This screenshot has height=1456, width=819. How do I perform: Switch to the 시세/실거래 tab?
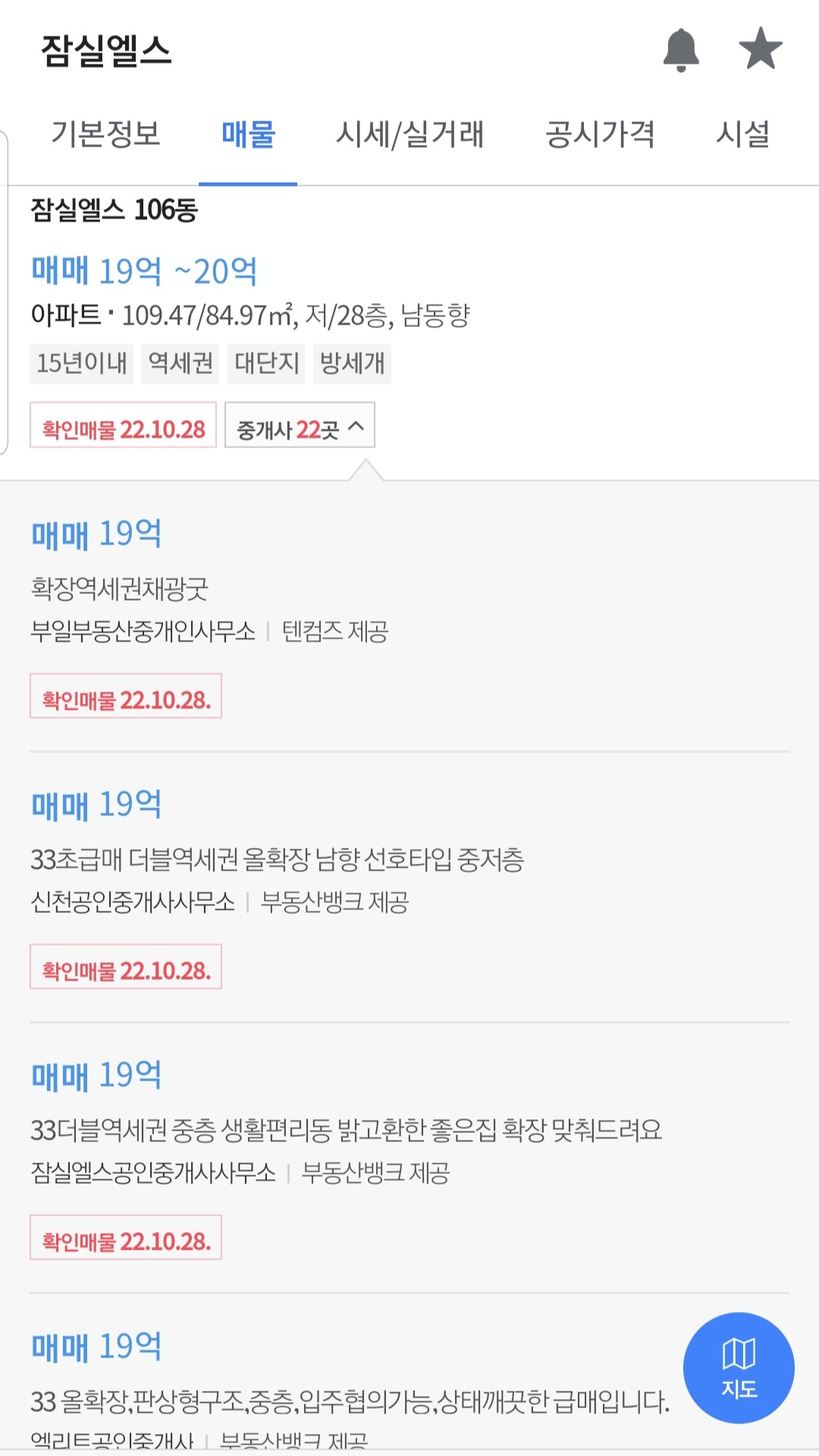pyautogui.click(x=412, y=133)
